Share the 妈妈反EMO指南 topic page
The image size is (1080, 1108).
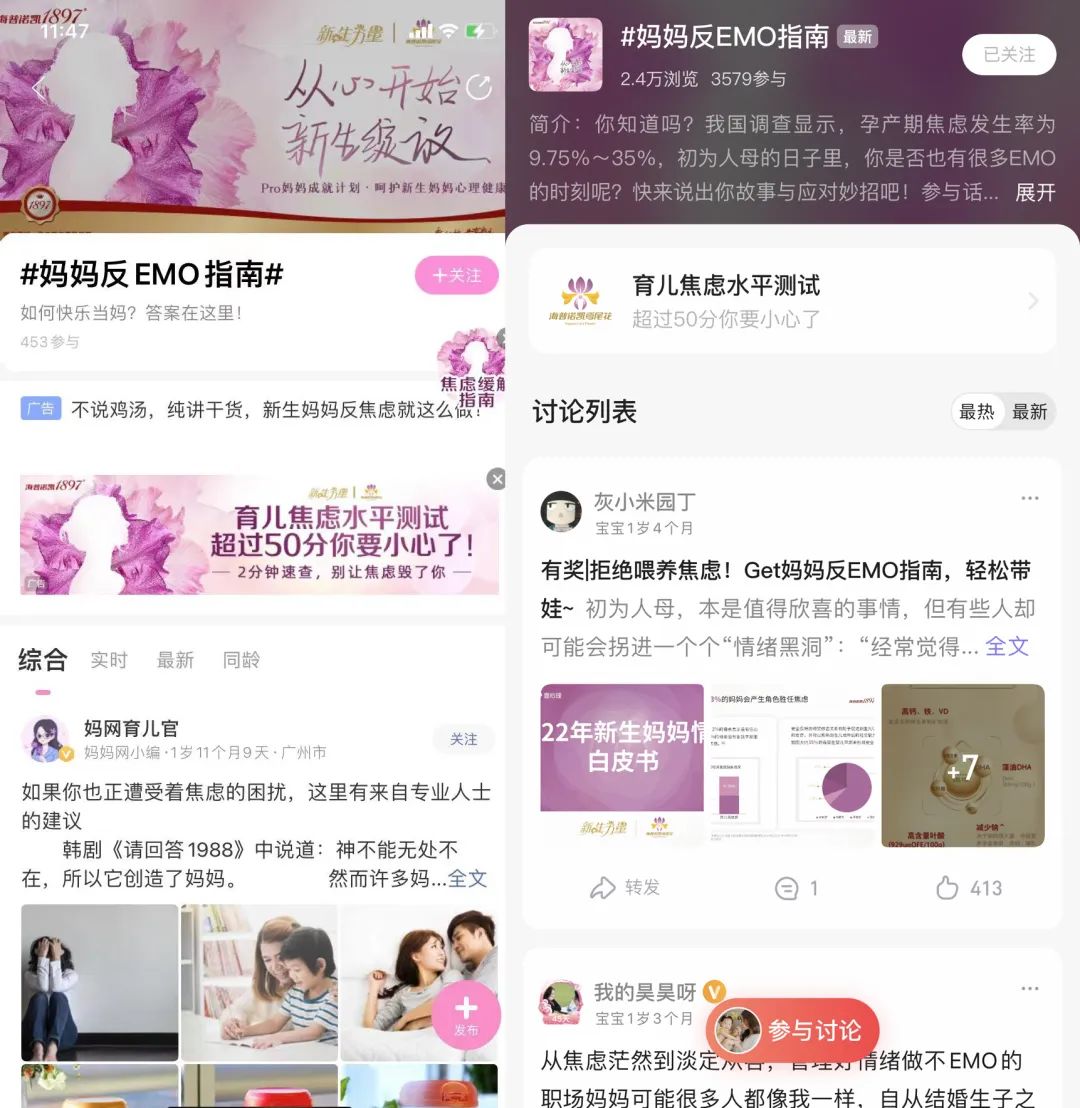479,88
